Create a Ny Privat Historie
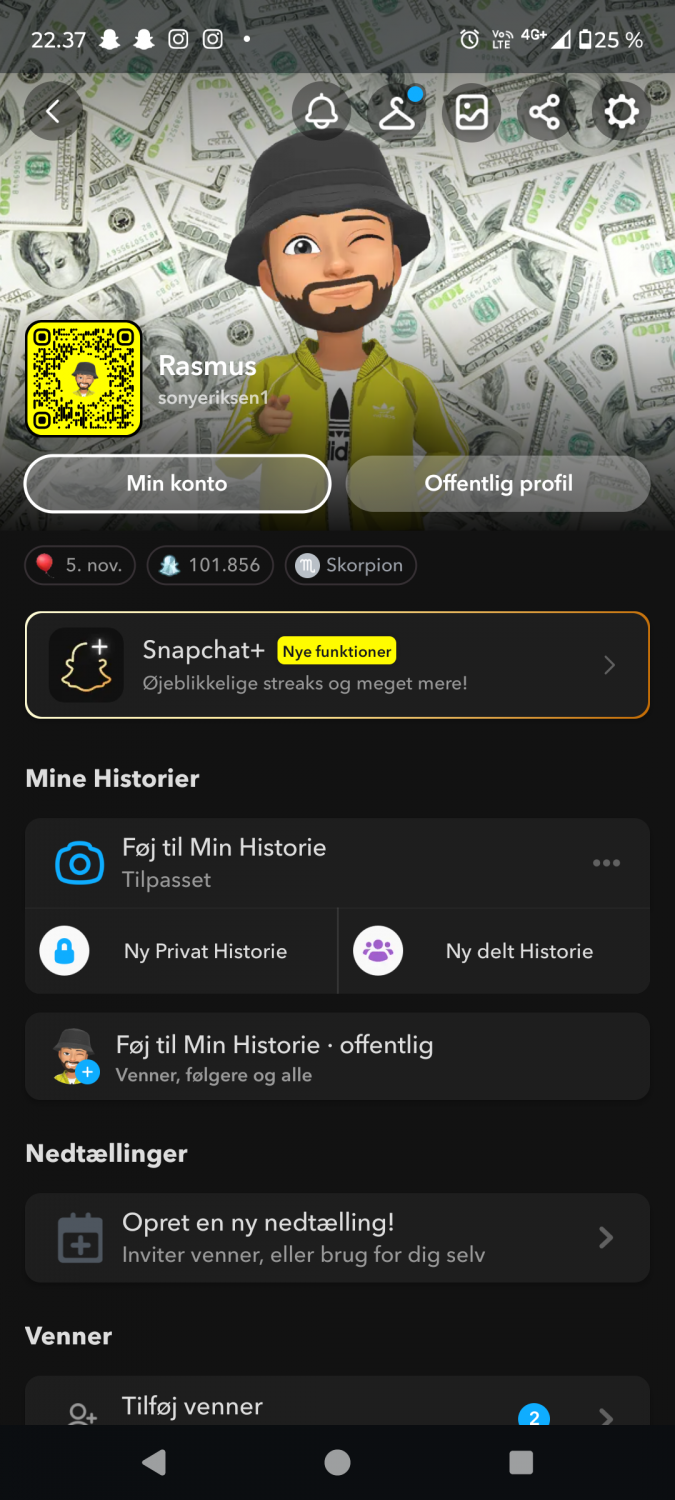The image size is (675, 1500). 181,951
